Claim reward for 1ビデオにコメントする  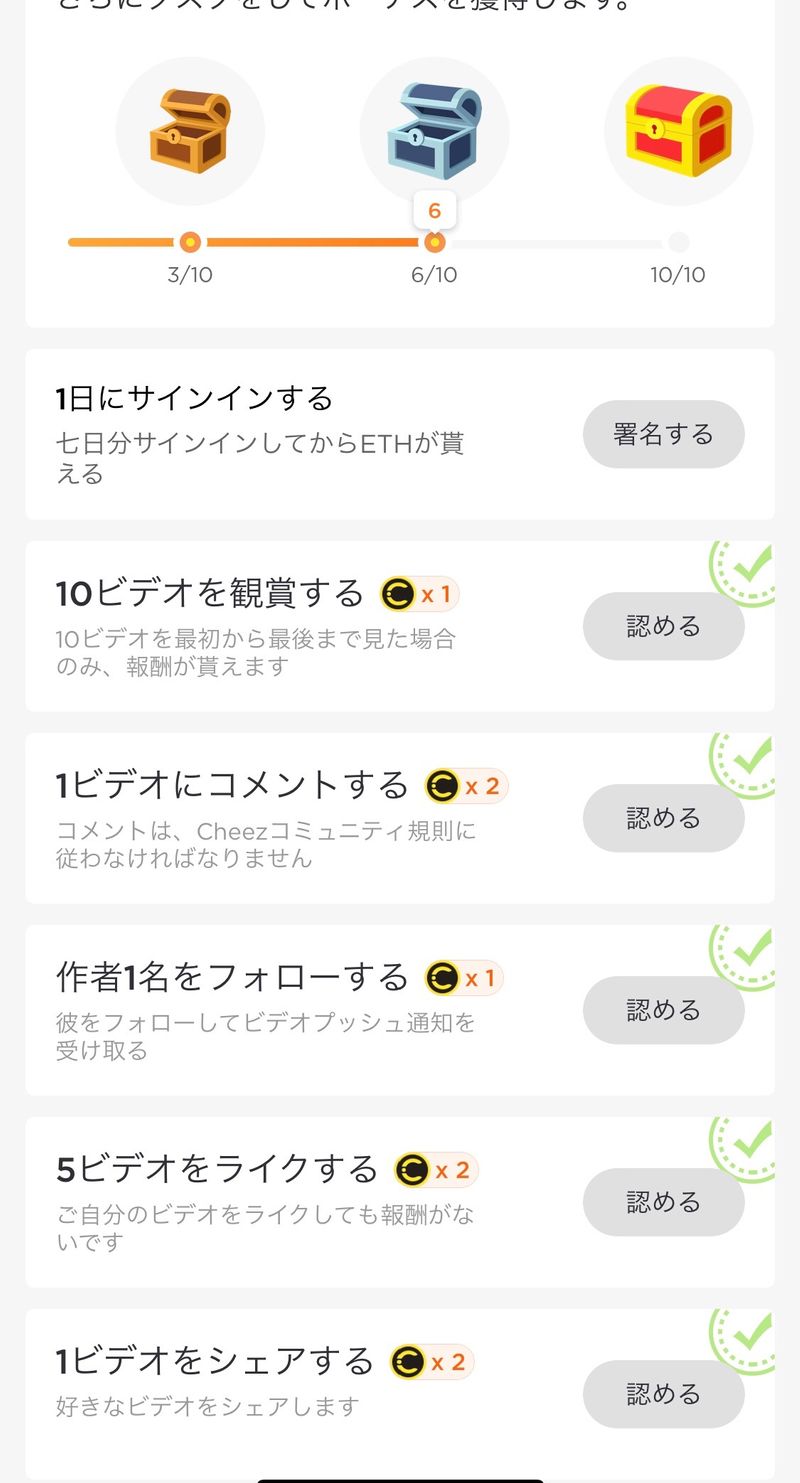[663, 818]
